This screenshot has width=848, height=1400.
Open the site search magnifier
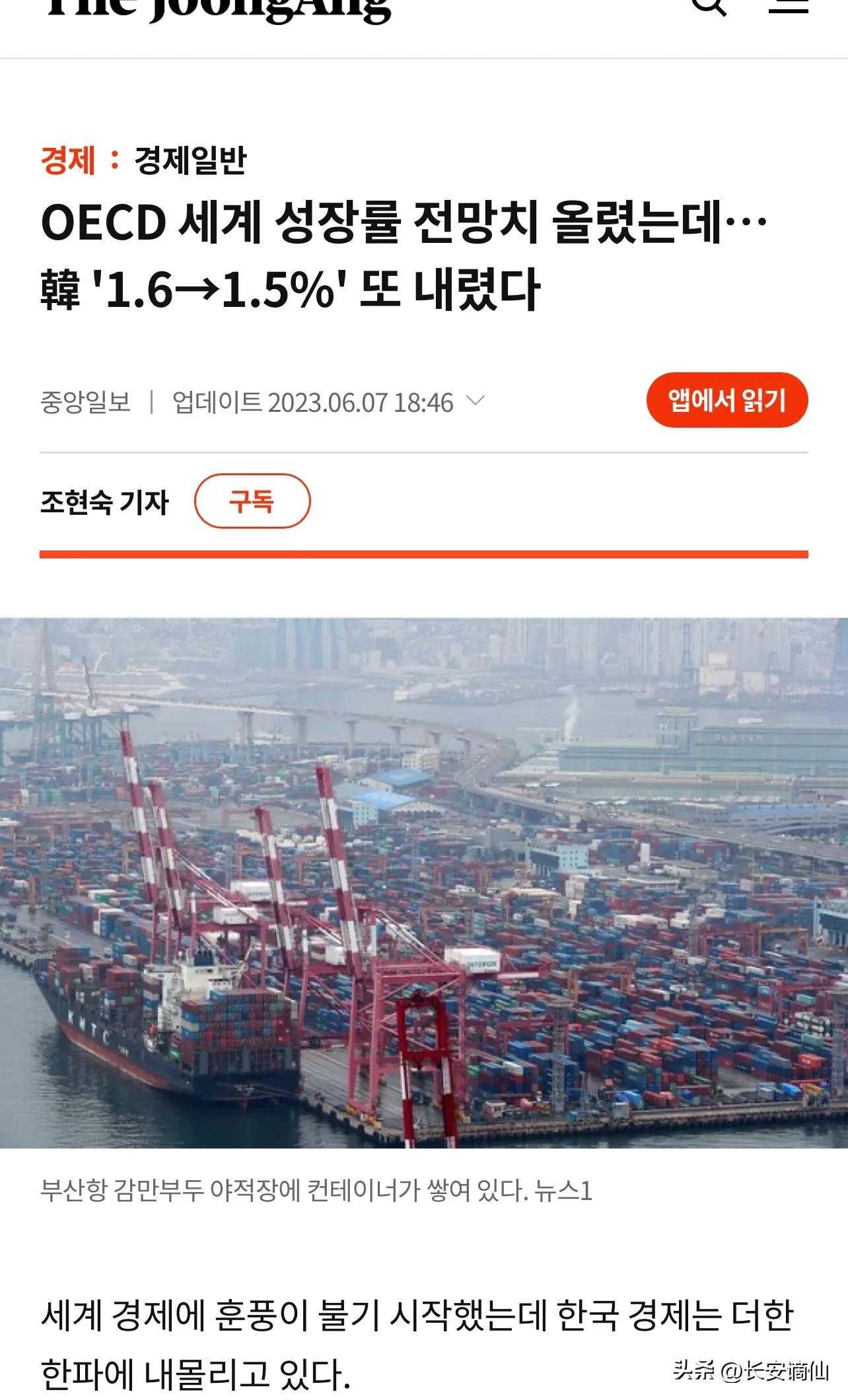[x=709, y=5]
